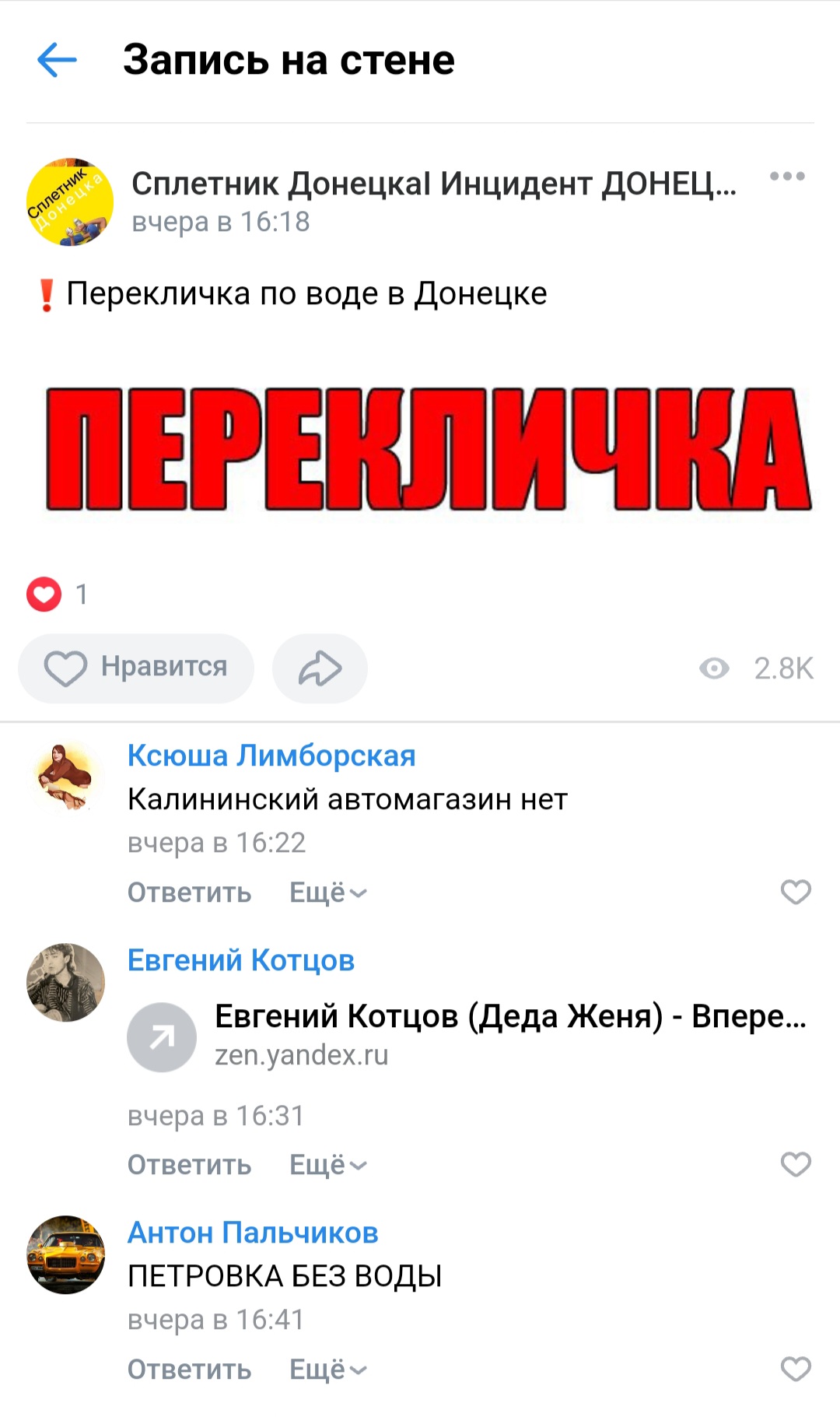Share this post via the arrow button

(x=320, y=668)
